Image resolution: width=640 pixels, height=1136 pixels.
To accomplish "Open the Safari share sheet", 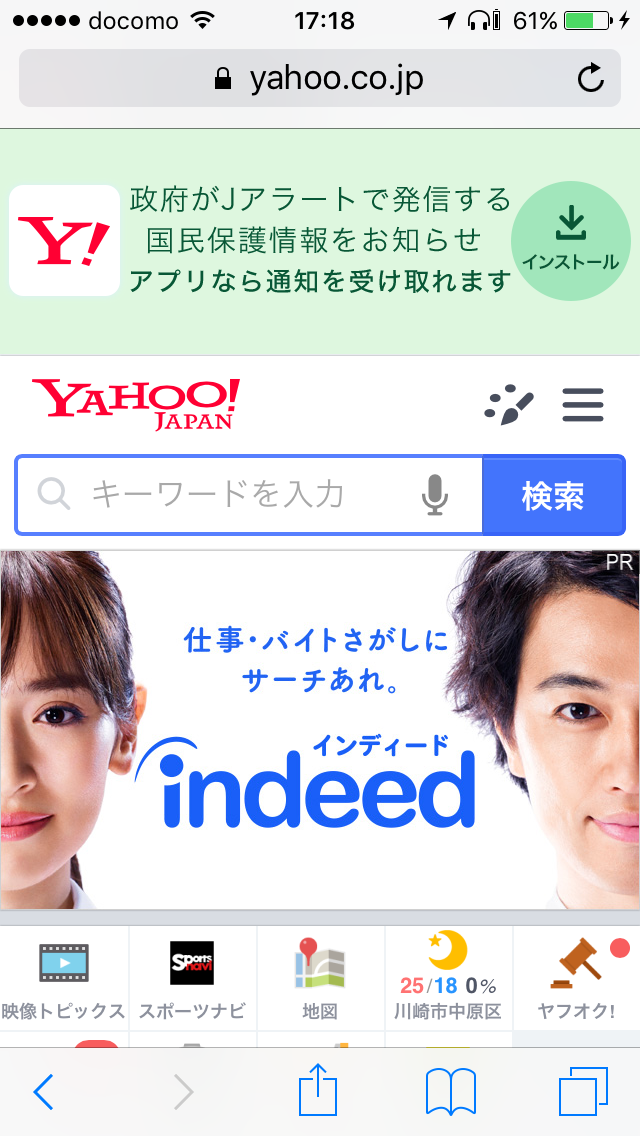I will 318,1090.
